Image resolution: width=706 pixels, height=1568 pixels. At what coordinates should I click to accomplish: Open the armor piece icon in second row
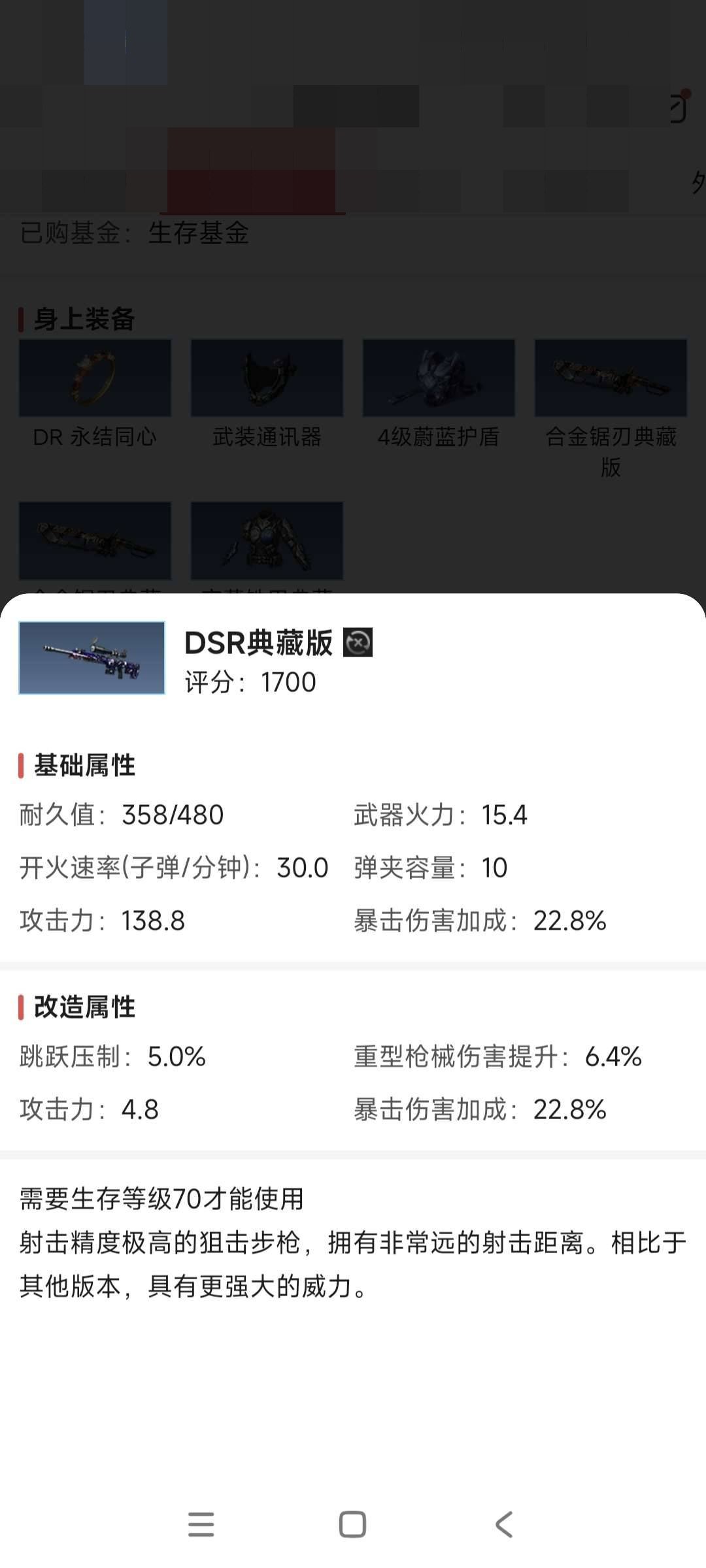point(266,542)
